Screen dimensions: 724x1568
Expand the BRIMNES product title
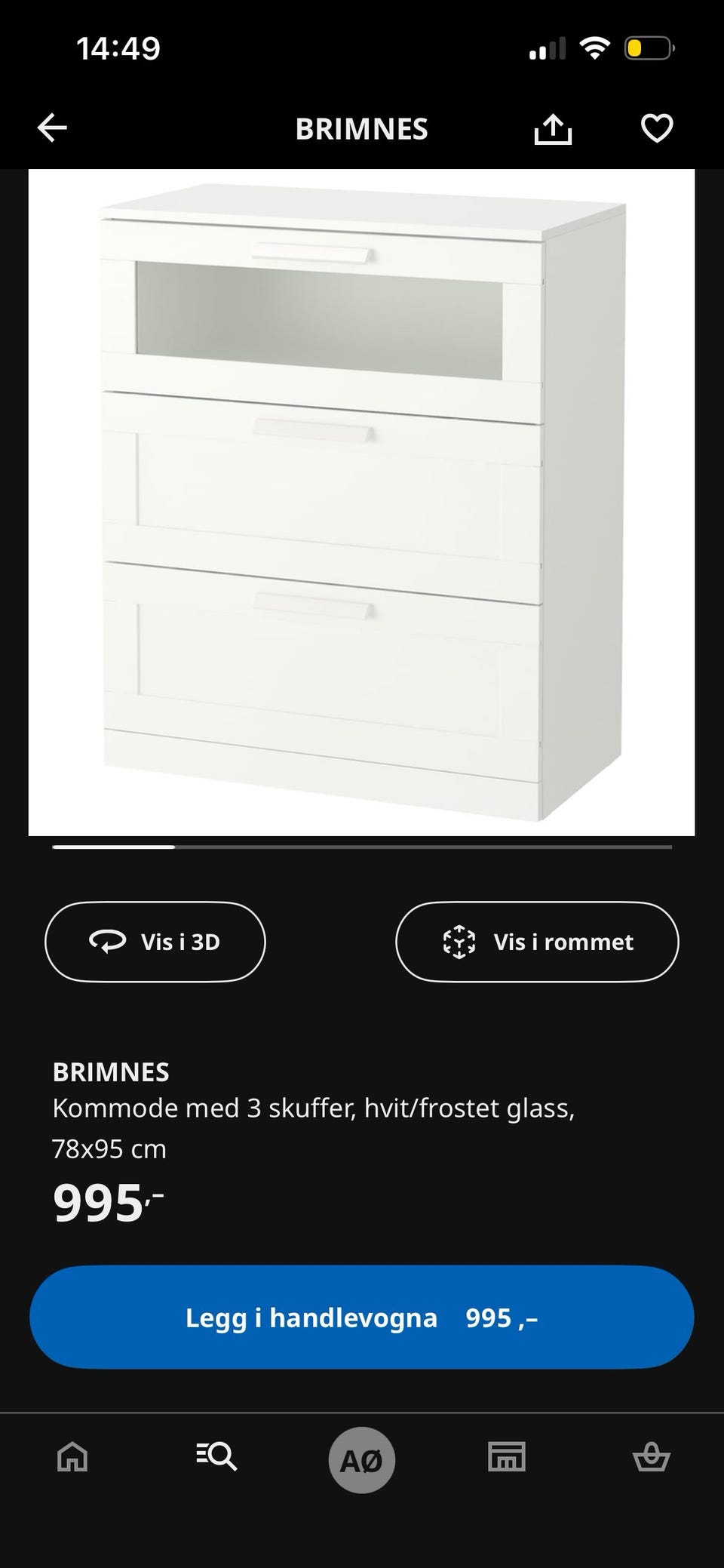click(110, 1071)
